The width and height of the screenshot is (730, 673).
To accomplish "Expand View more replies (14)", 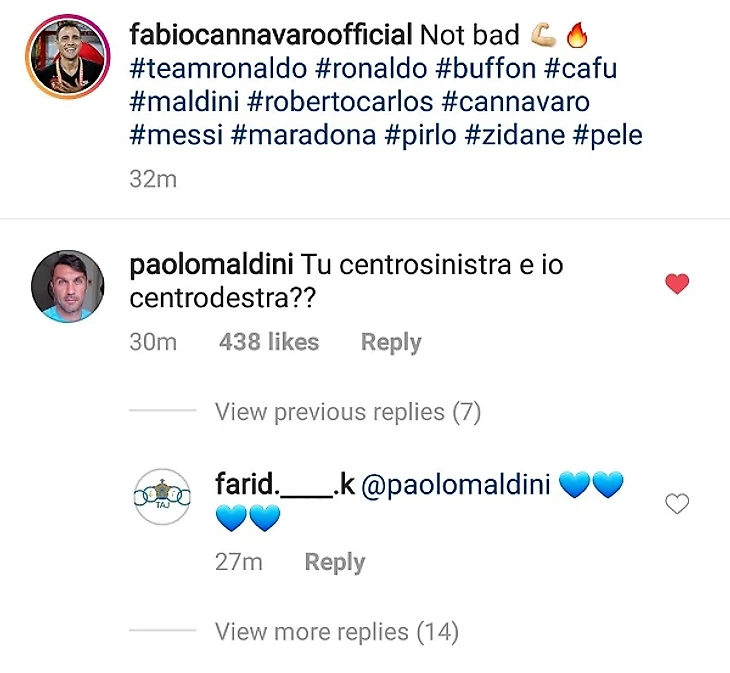I will click(336, 632).
